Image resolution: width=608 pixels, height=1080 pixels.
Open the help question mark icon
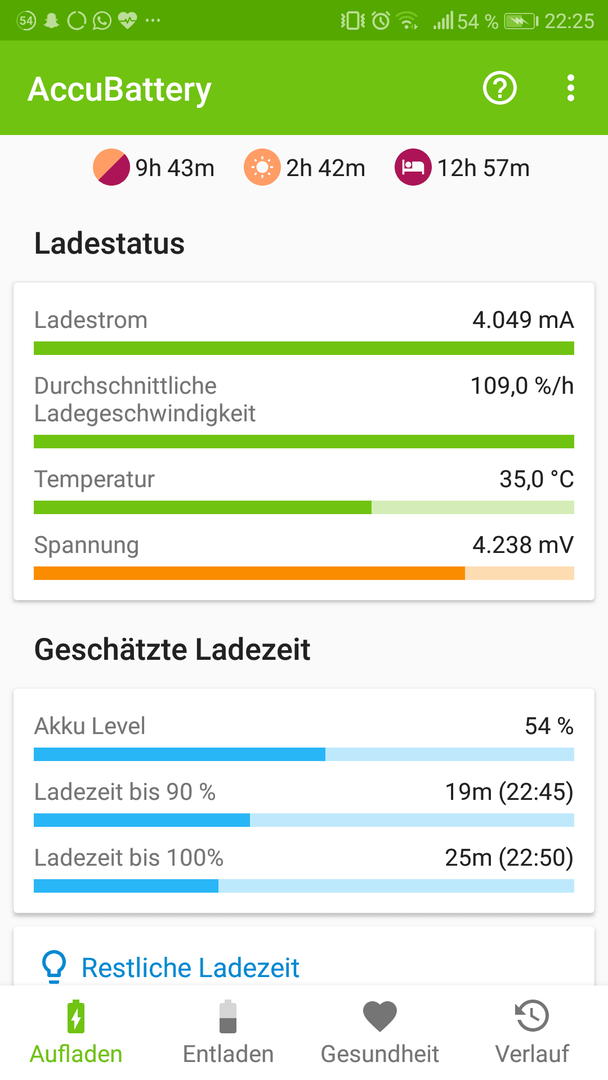pyautogui.click(x=499, y=88)
